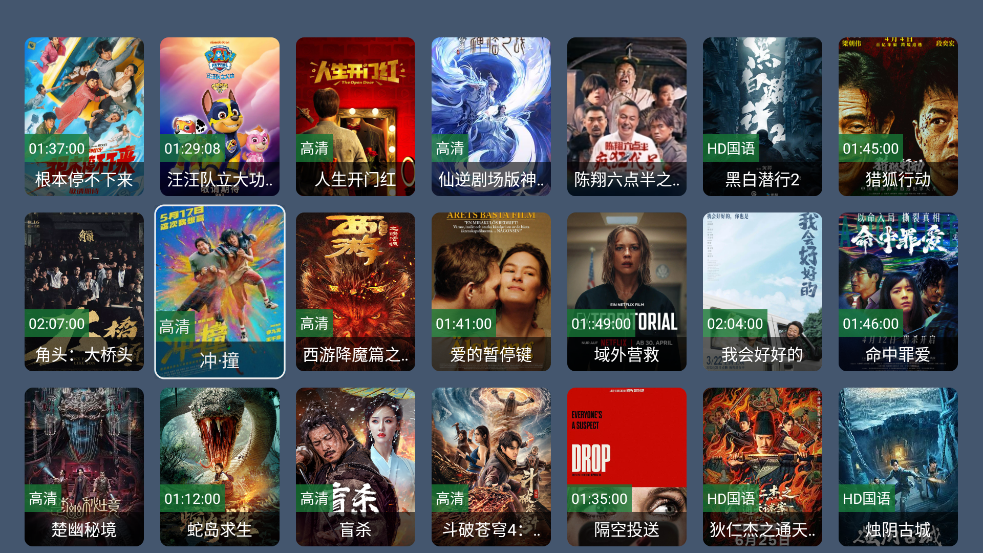Play 陈翔六点半 movie card
Image resolution: width=983 pixels, height=553 pixels.
pos(627,116)
